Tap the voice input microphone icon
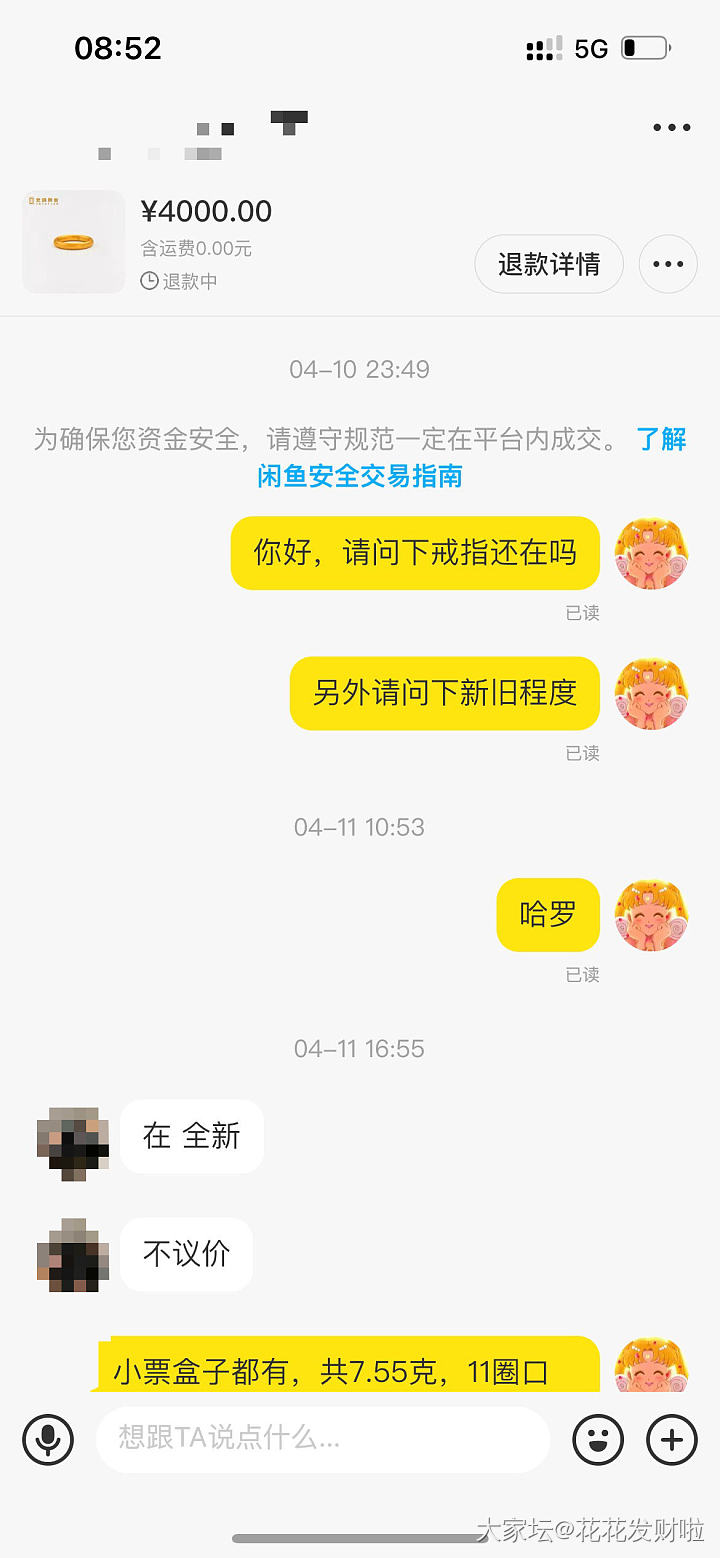Viewport: 720px width, 1558px height. (47, 1440)
